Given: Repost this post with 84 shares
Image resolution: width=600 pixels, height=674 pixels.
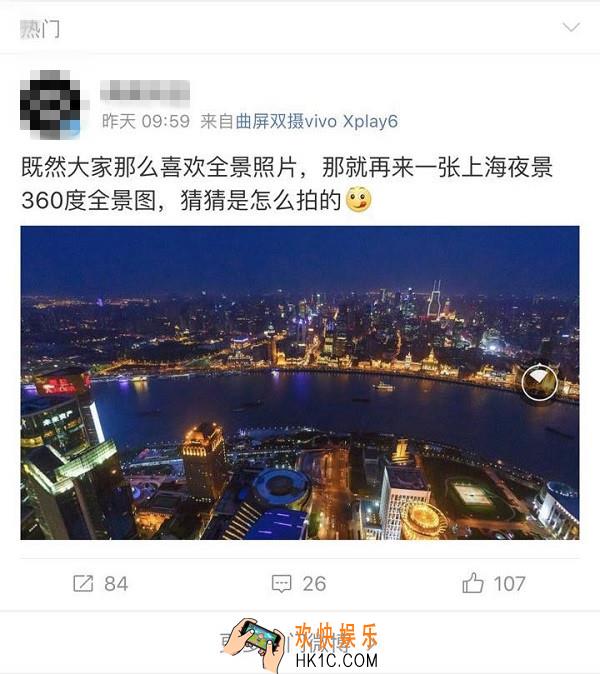Looking at the screenshot, I should (x=100, y=583).
